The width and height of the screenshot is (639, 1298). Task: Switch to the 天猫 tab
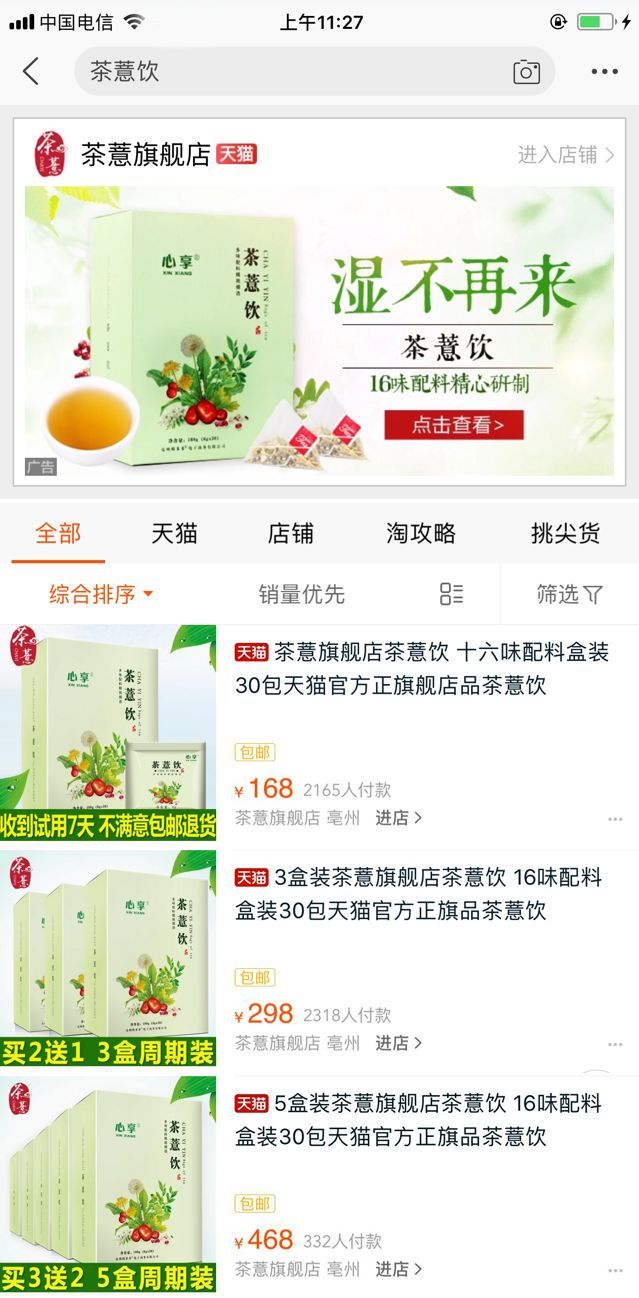pos(174,533)
